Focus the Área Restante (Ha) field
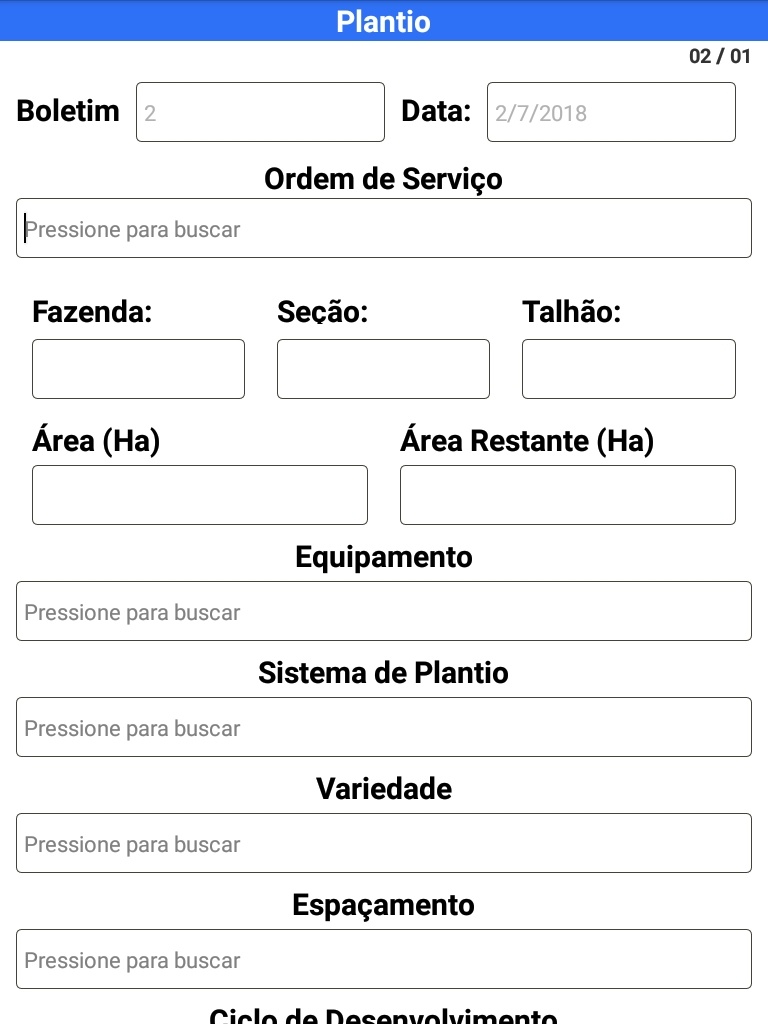This screenshot has width=768, height=1024. [x=567, y=495]
